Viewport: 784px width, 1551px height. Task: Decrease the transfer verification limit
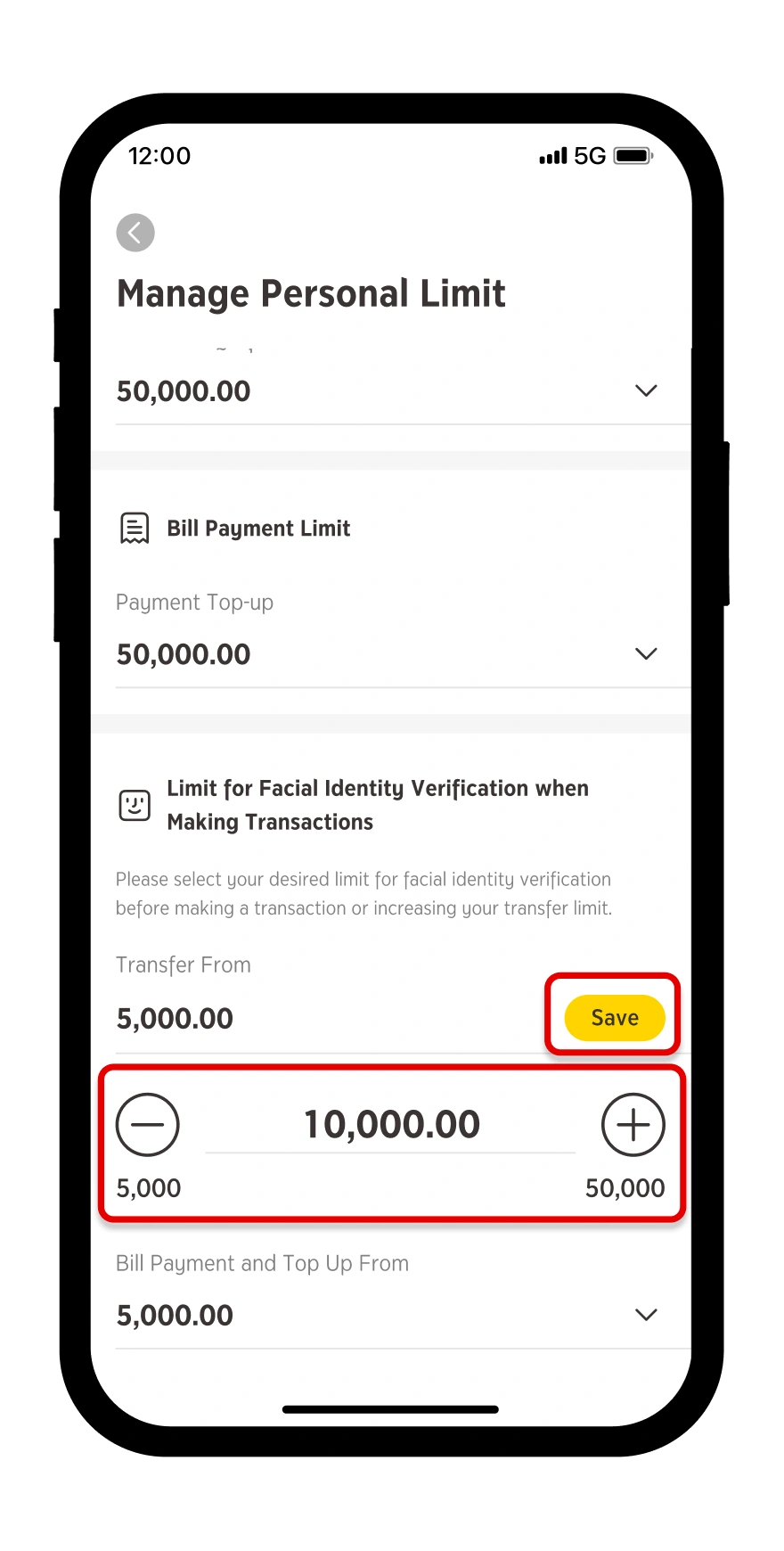(x=148, y=1125)
